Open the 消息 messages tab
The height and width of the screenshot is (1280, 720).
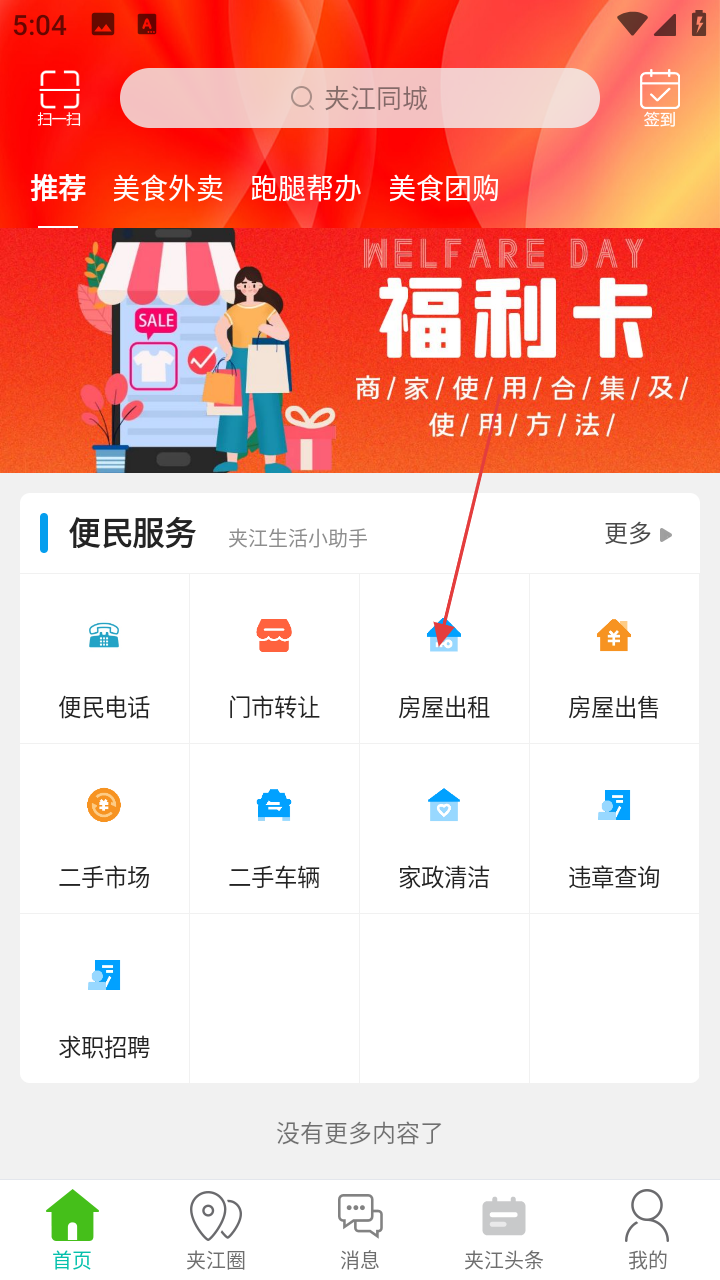(360, 1230)
